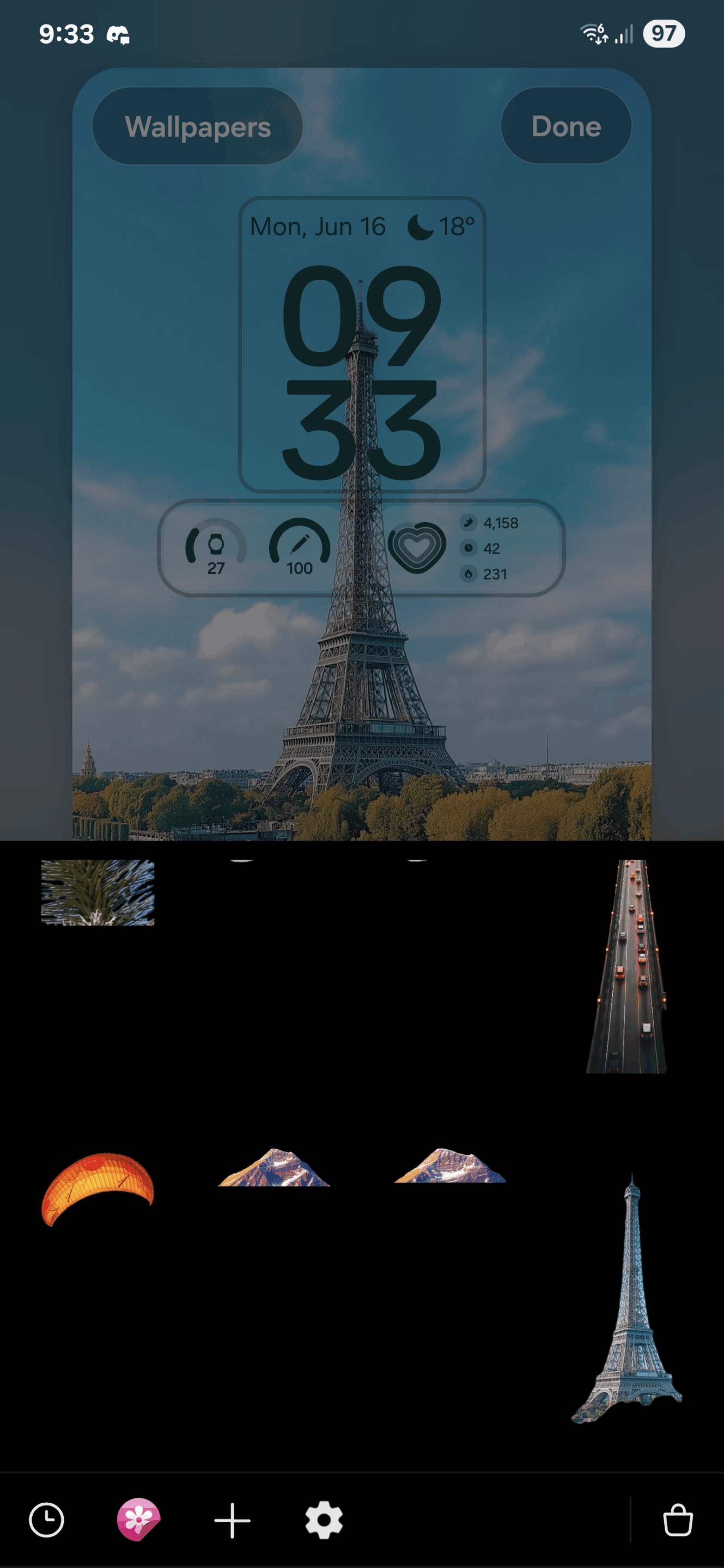724x1568 pixels.
Task: Open the Wallpapers button
Action: [x=197, y=126]
